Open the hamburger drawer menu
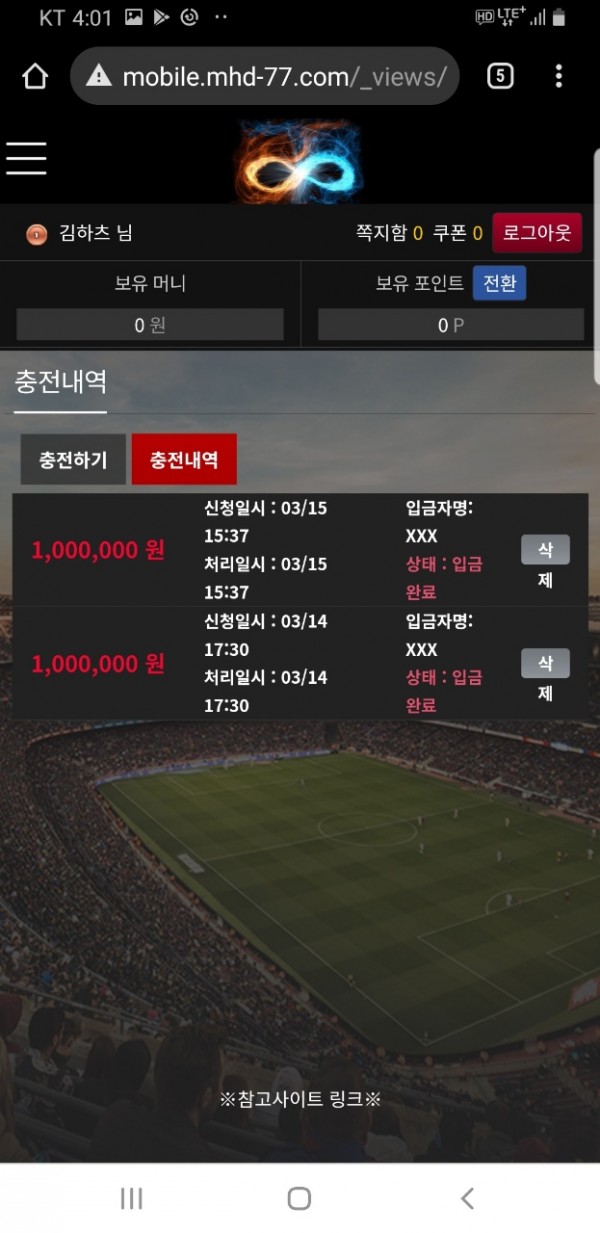Viewport: 600px width, 1233px height. click(26, 158)
